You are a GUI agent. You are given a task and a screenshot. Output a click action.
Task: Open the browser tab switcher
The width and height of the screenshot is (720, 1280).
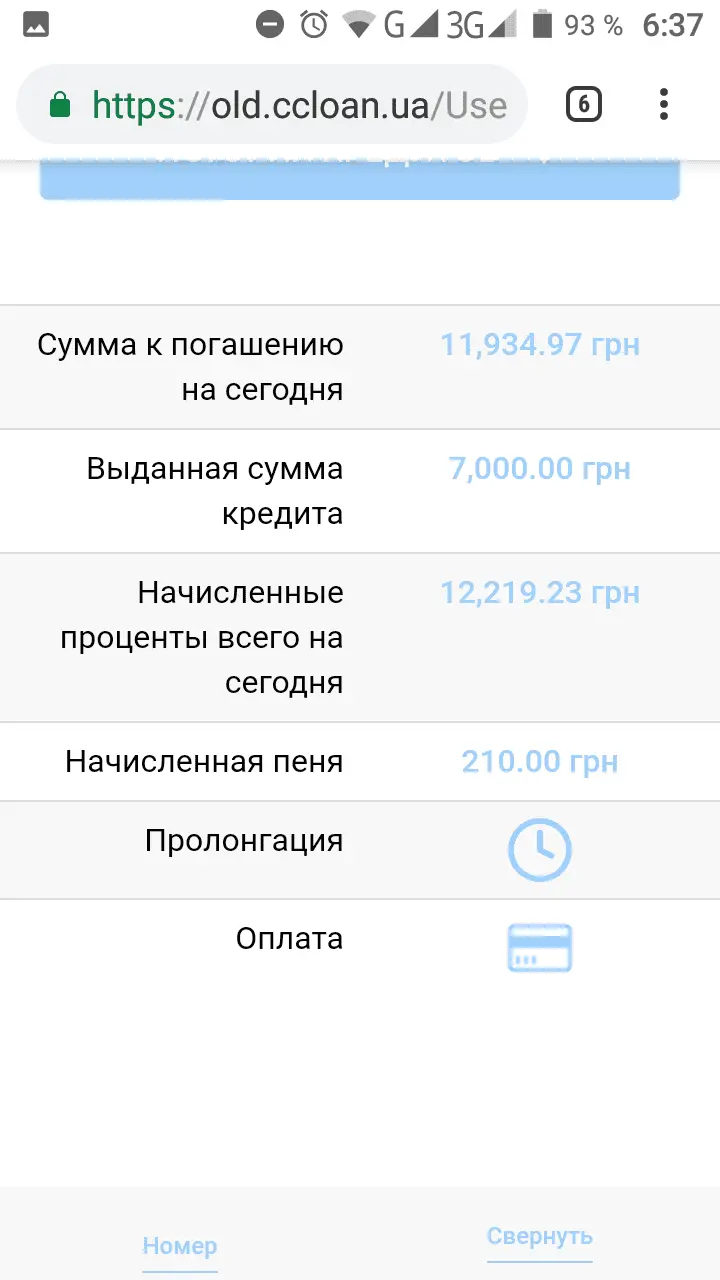[x=584, y=105]
